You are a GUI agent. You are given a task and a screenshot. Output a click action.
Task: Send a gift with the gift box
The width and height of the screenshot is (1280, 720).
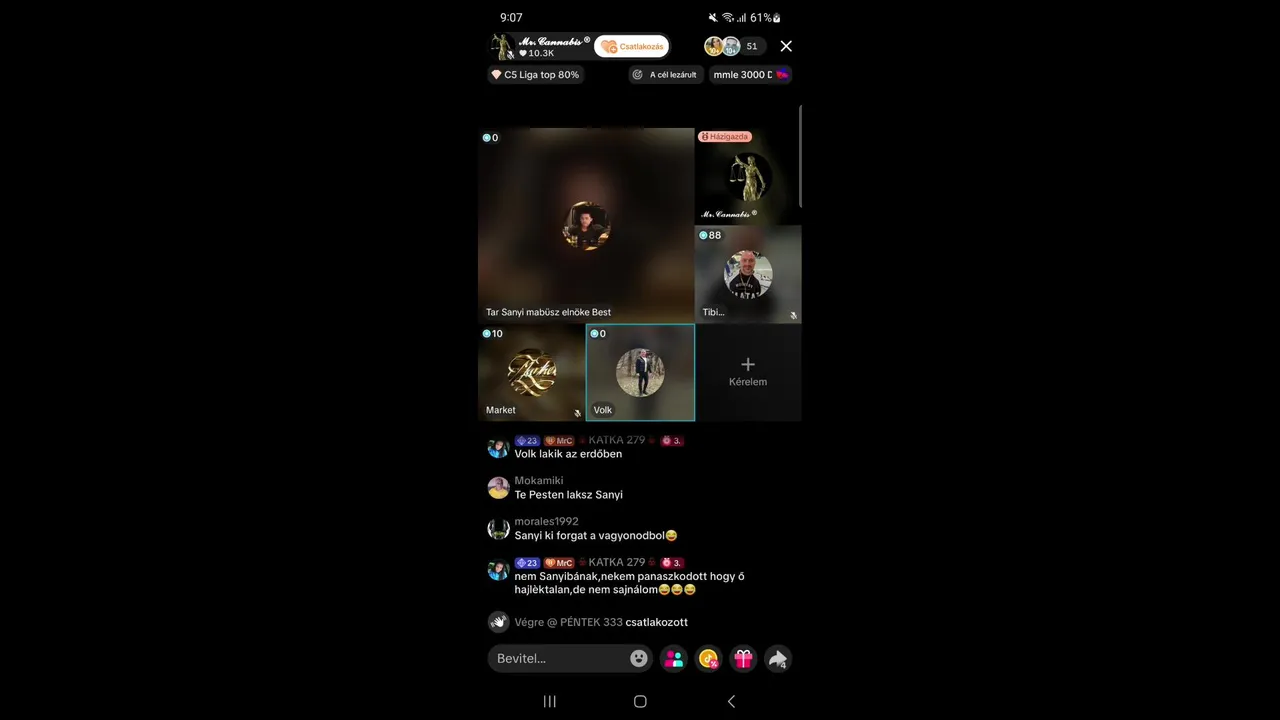[x=743, y=659]
